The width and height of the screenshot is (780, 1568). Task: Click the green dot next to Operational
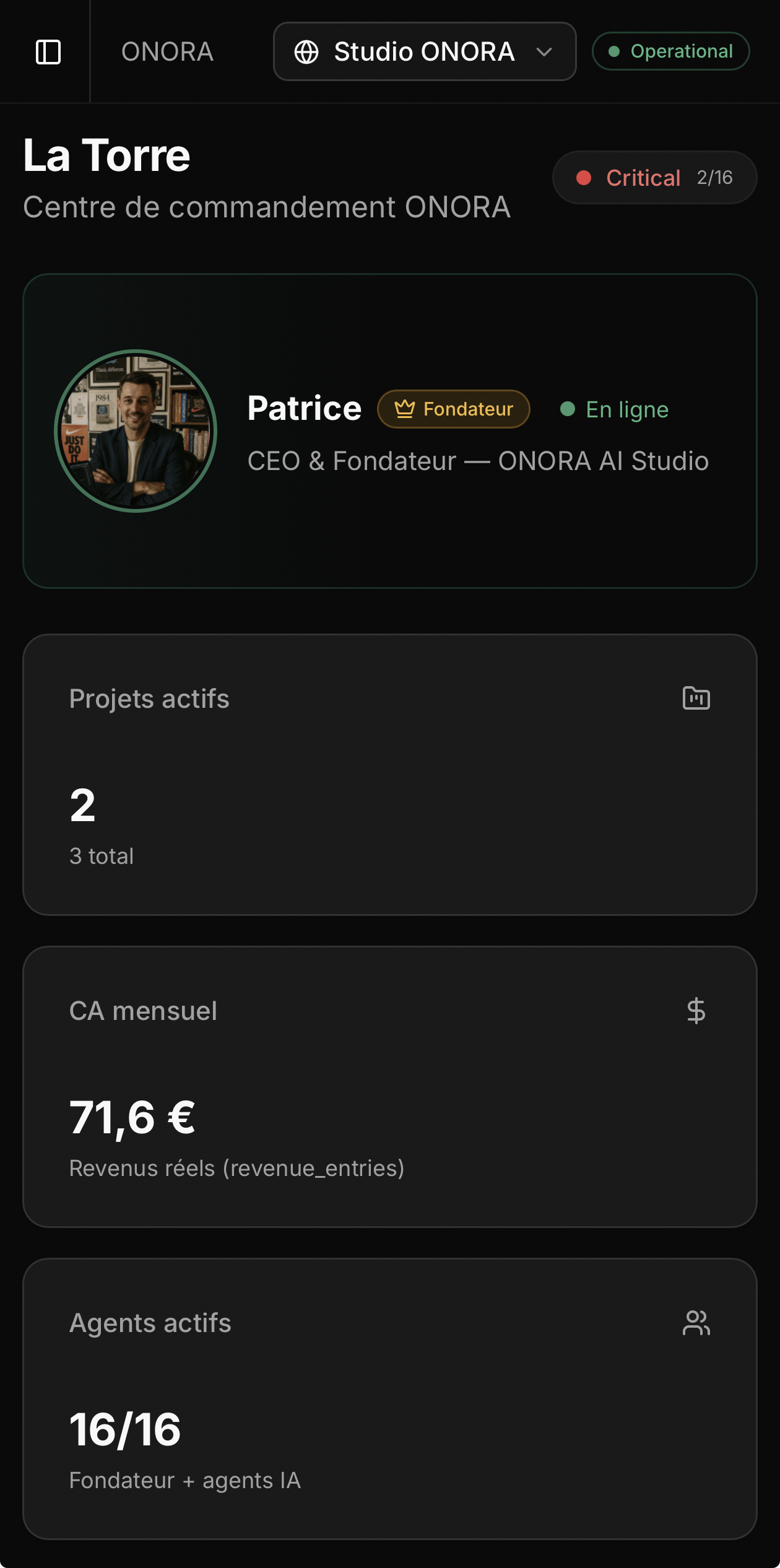point(613,51)
